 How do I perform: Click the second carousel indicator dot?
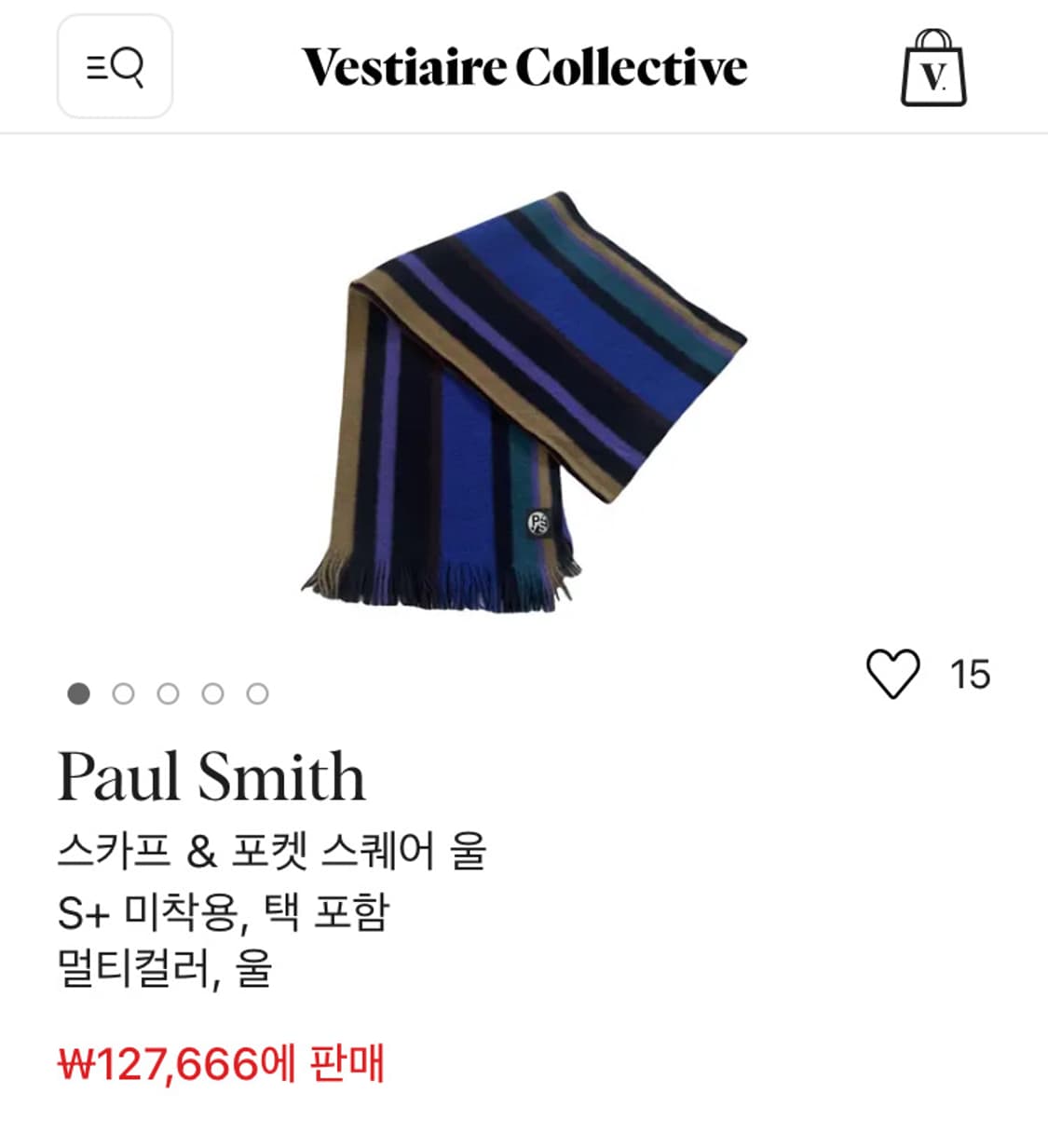pyautogui.click(x=122, y=693)
